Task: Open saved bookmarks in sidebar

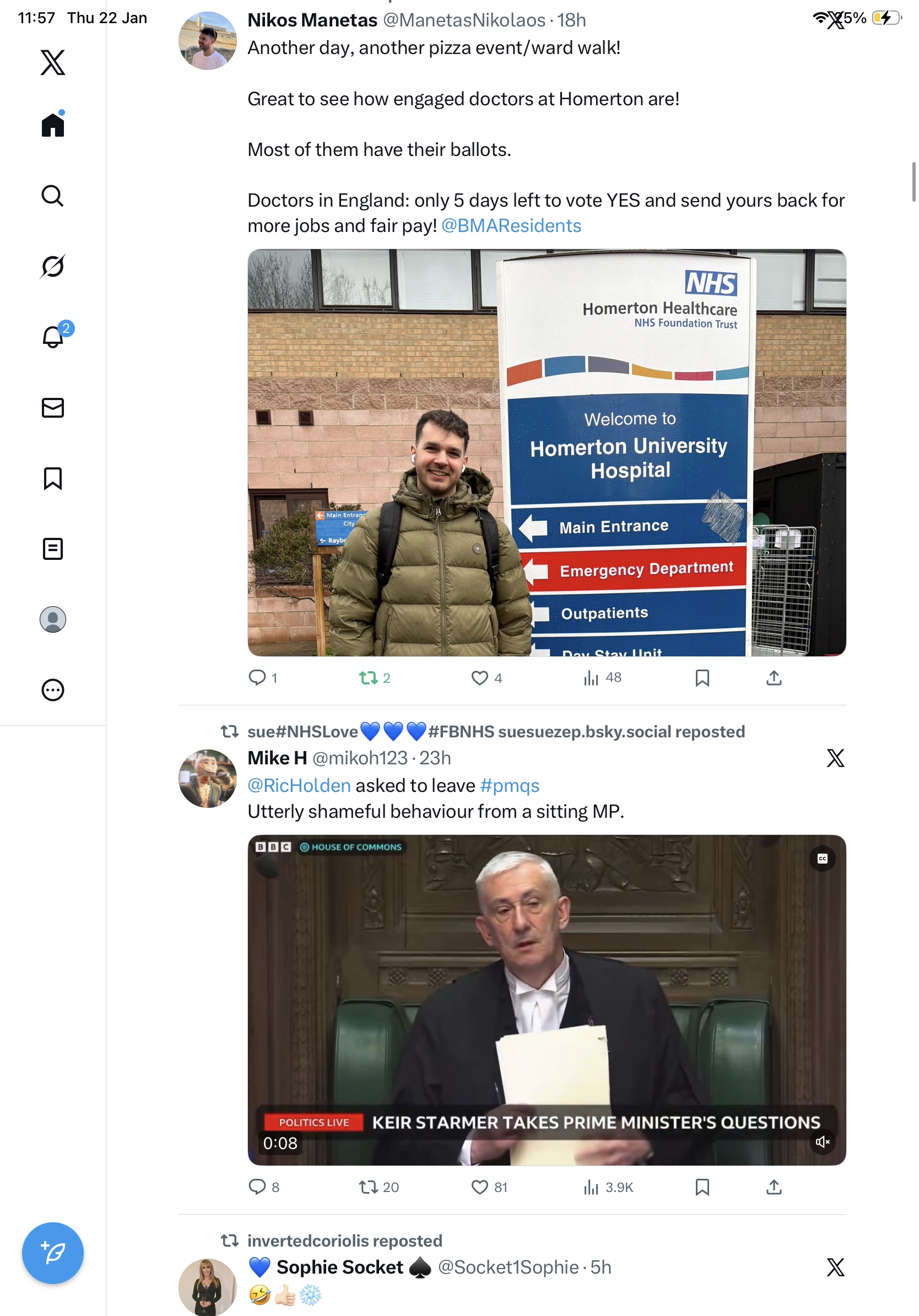Action: [x=53, y=478]
